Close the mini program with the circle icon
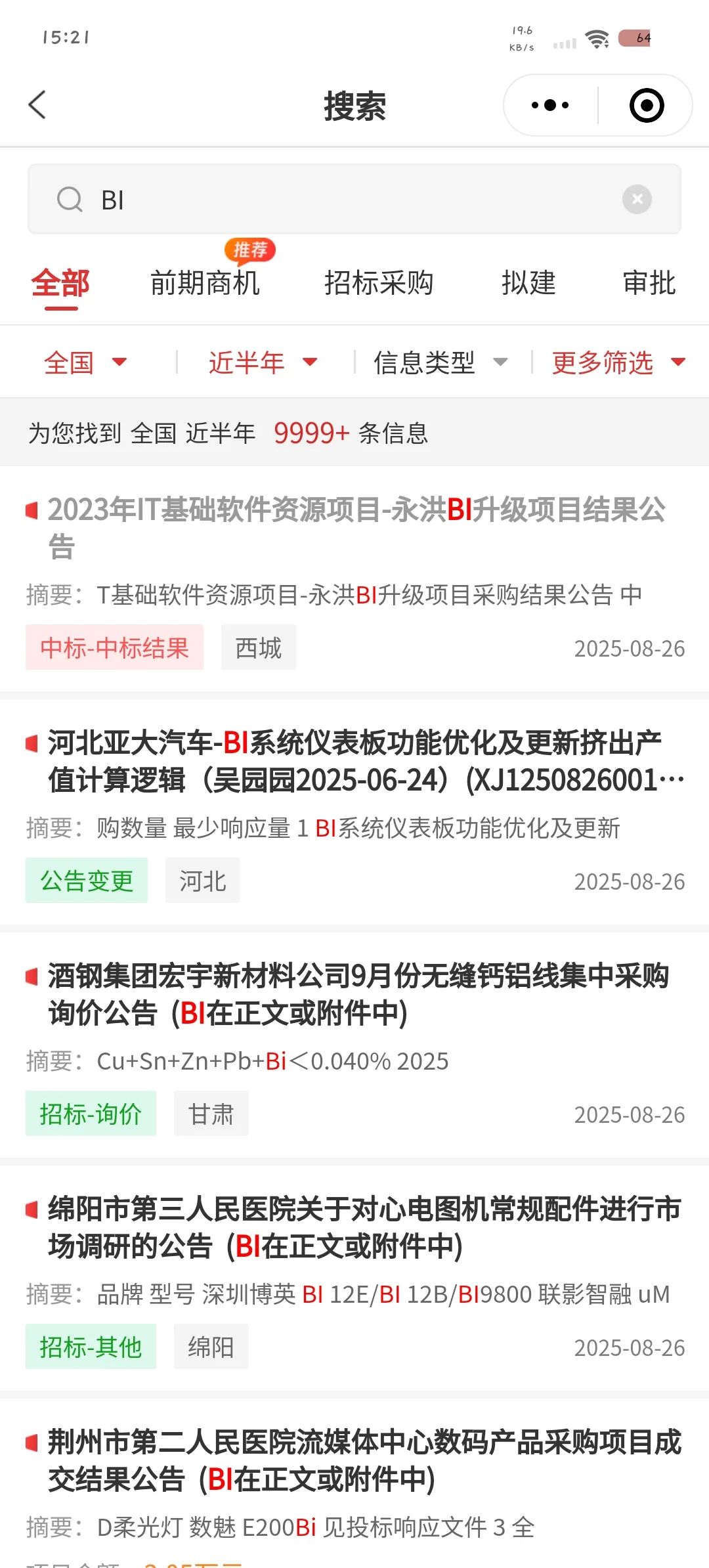 (x=647, y=105)
